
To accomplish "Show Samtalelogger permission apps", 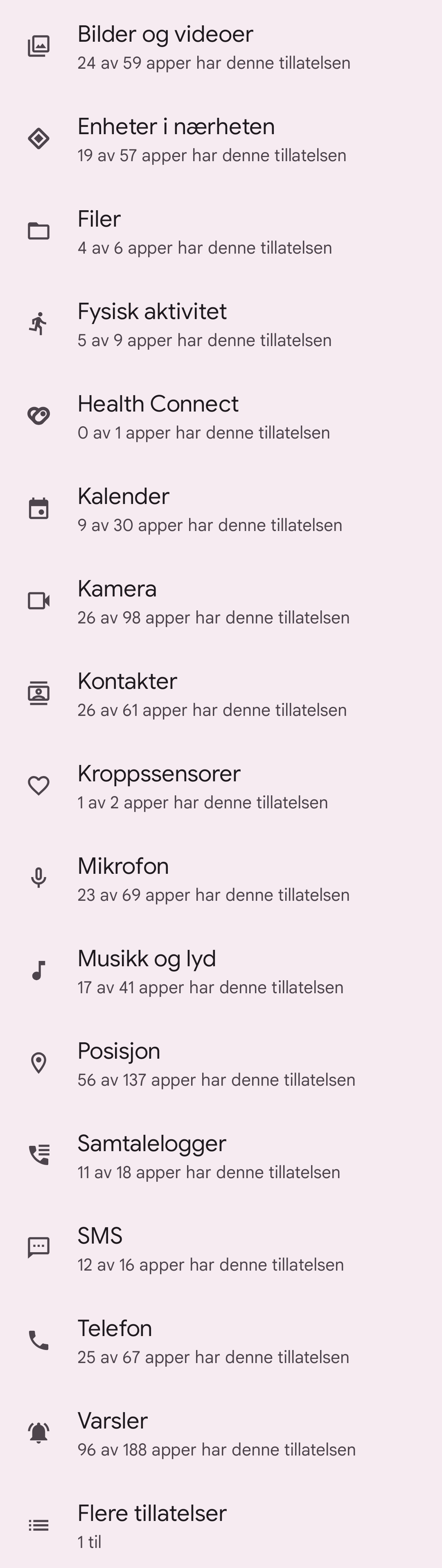I will (213, 1157).
